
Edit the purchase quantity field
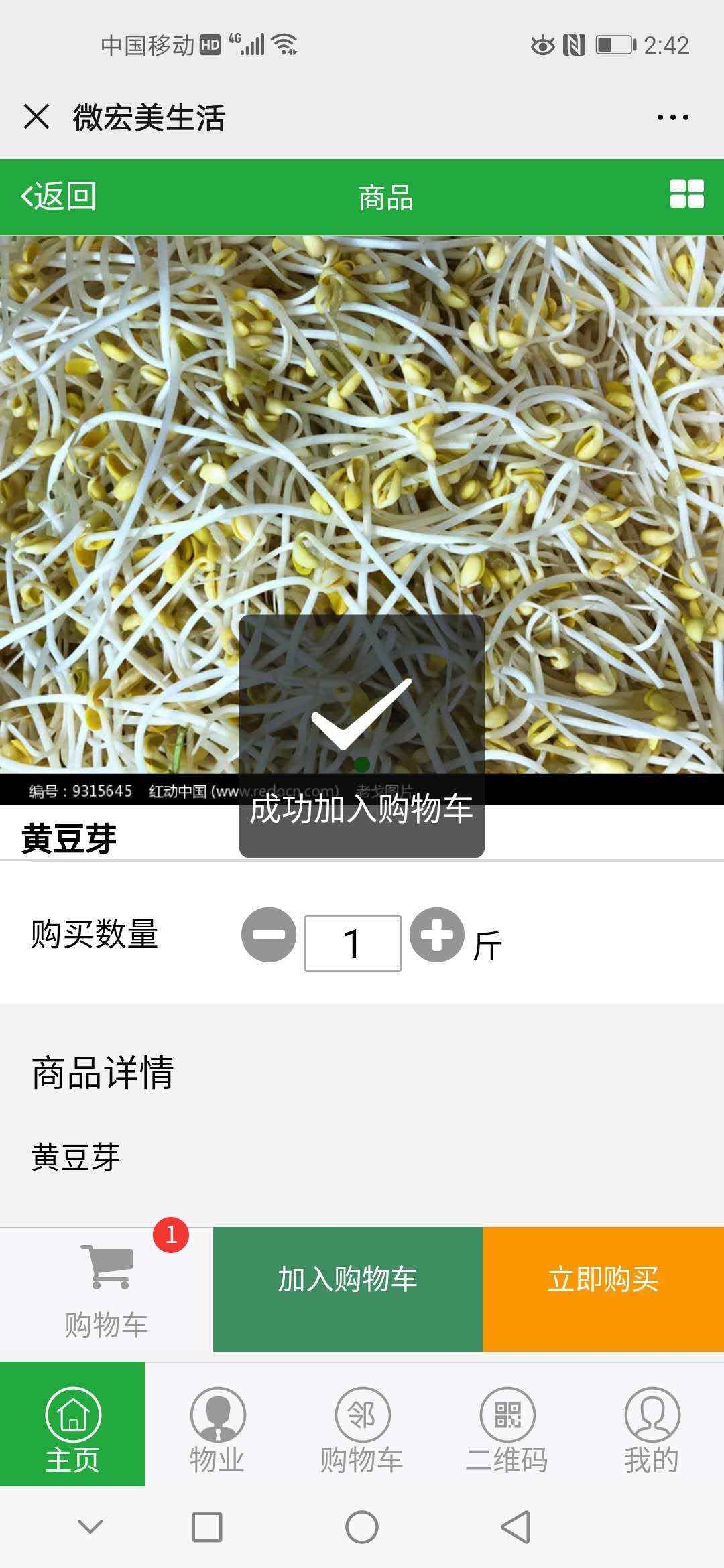(353, 943)
